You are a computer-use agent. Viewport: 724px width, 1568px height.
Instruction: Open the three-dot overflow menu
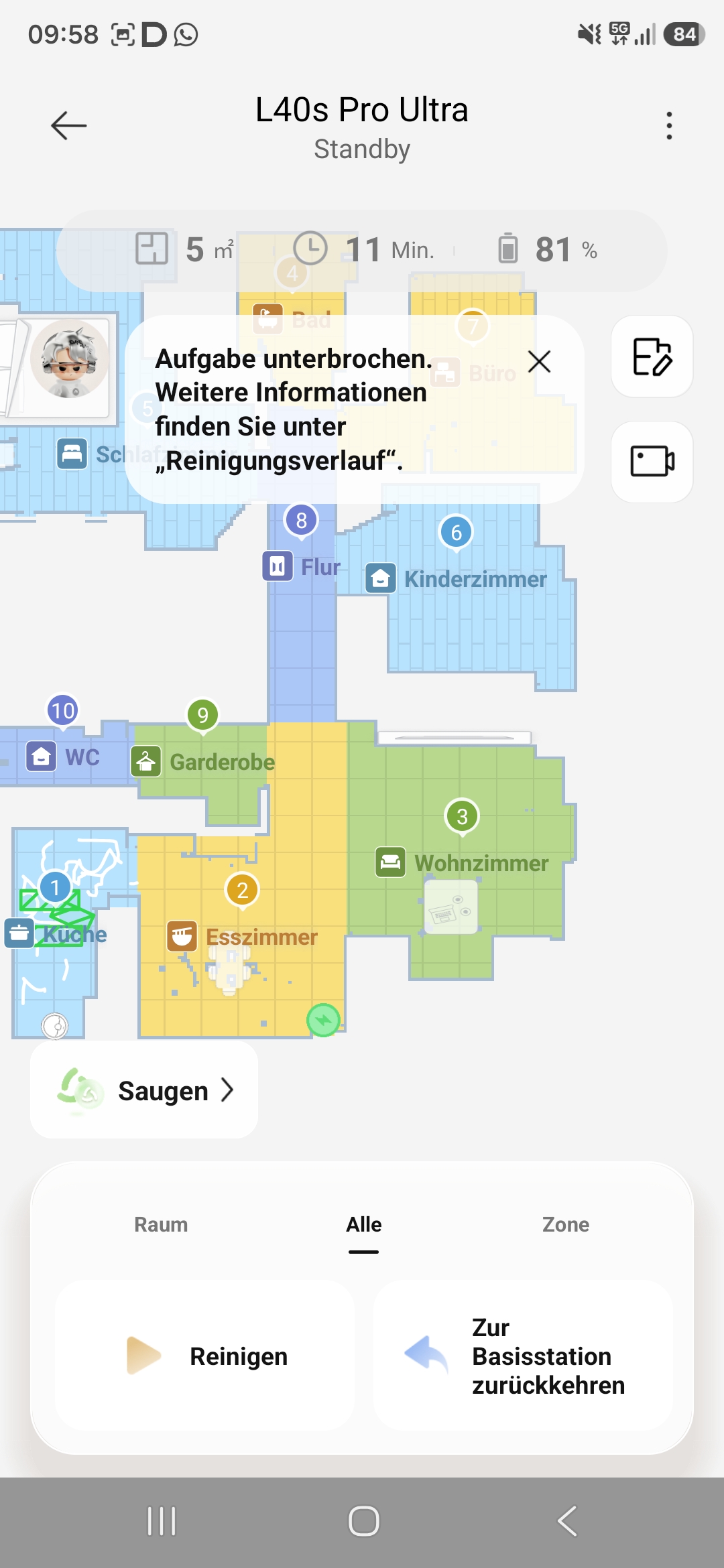tap(668, 125)
